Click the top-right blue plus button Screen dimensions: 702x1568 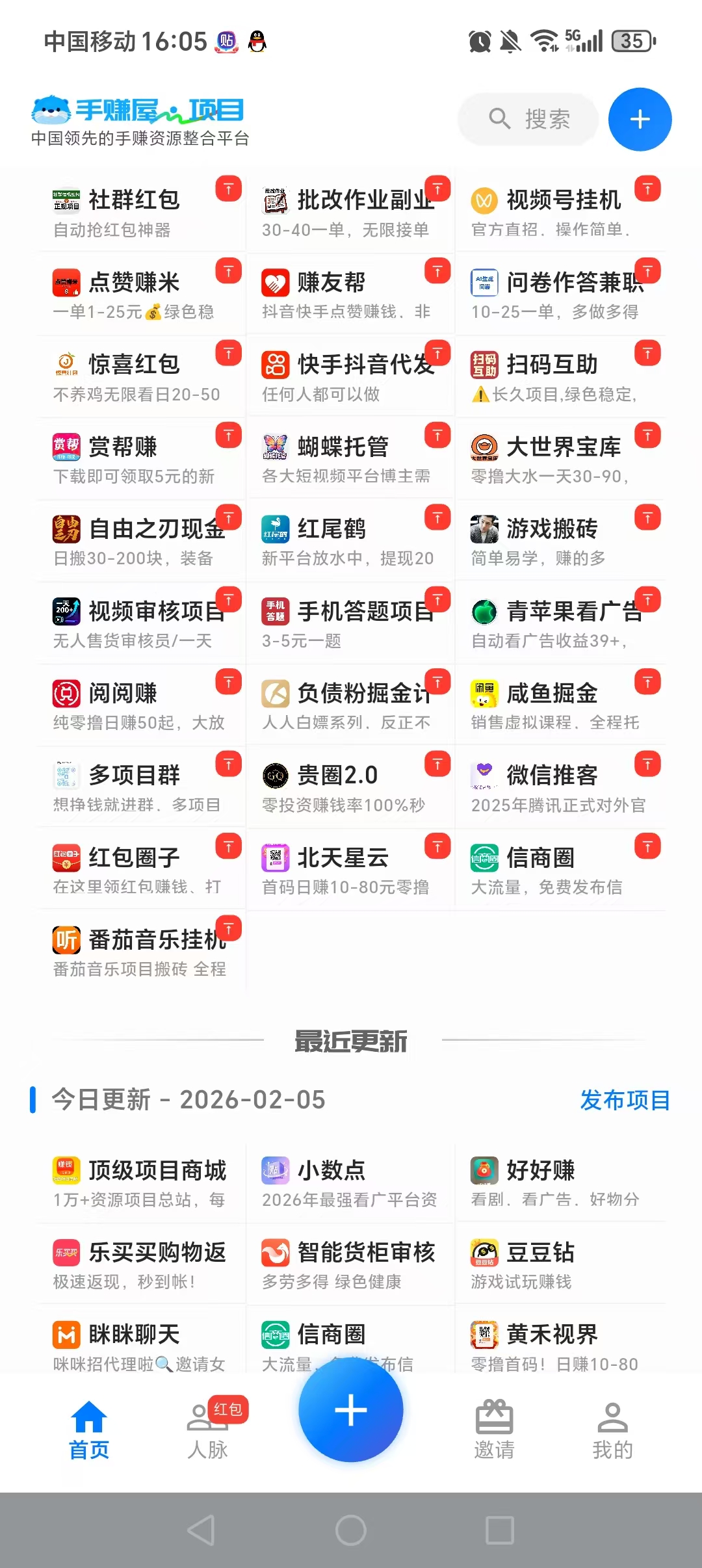coord(640,119)
